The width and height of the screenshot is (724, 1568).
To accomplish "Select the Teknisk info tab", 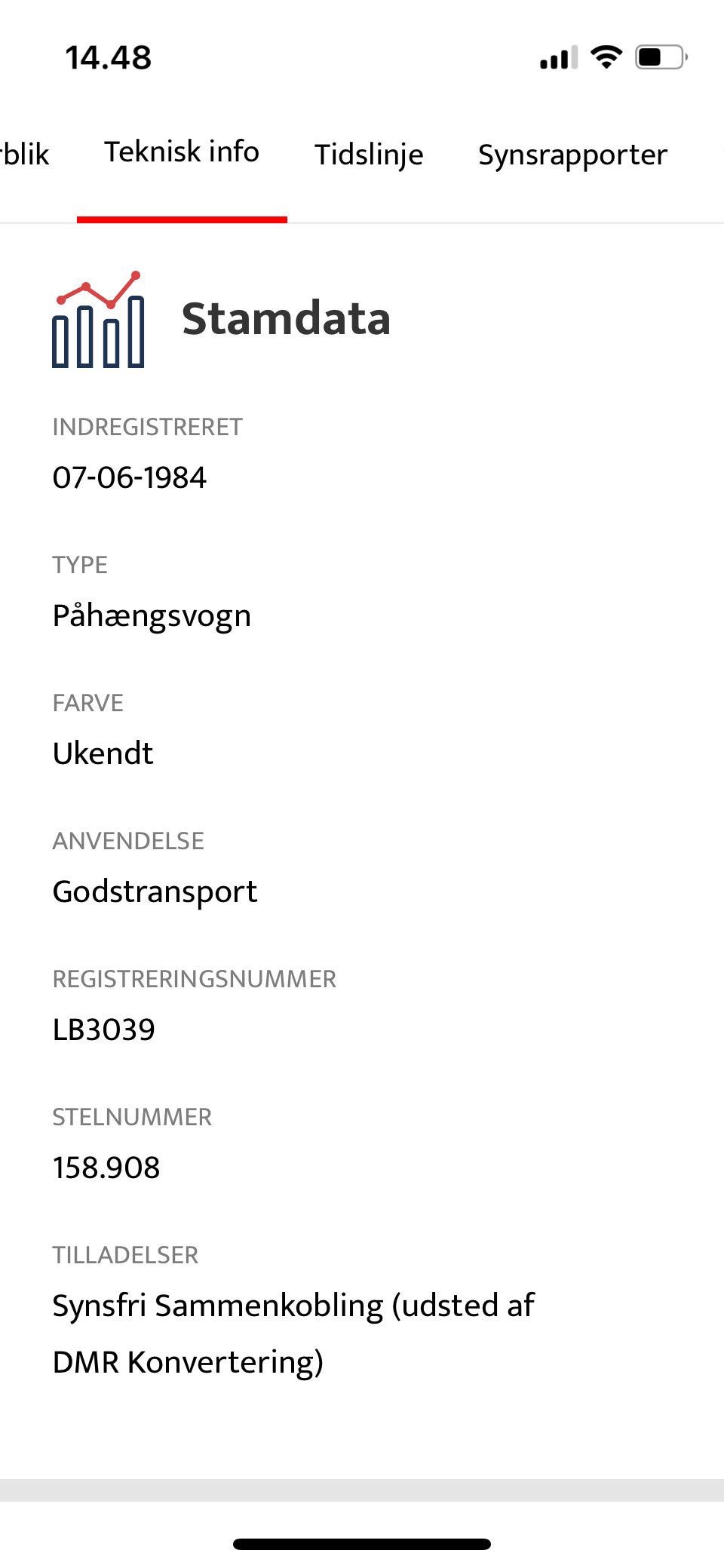I will pyautogui.click(x=182, y=152).
